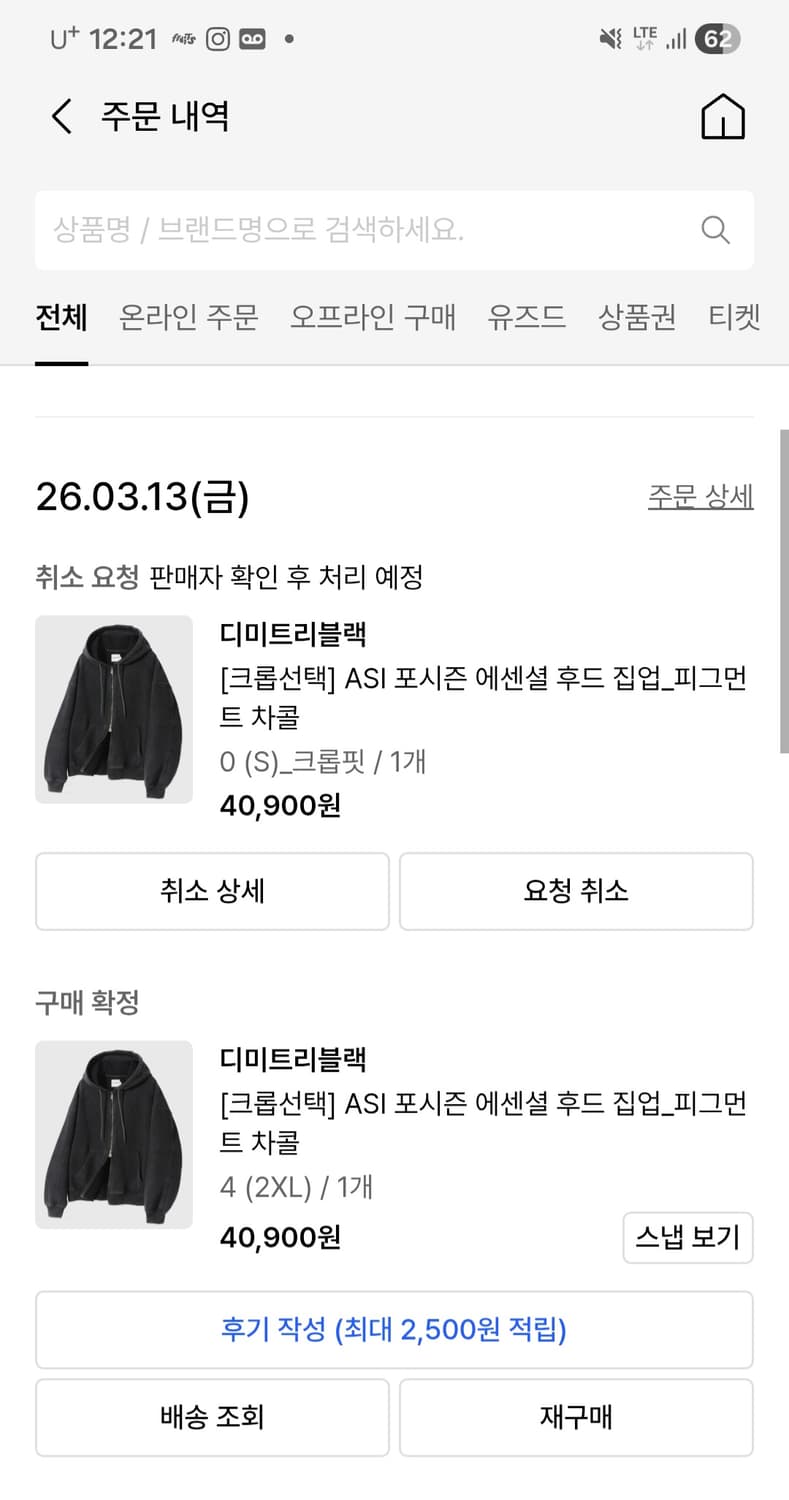Tap the battery indicator showing 62
The height and width of the screenshot is (1500, 789).
716,37
